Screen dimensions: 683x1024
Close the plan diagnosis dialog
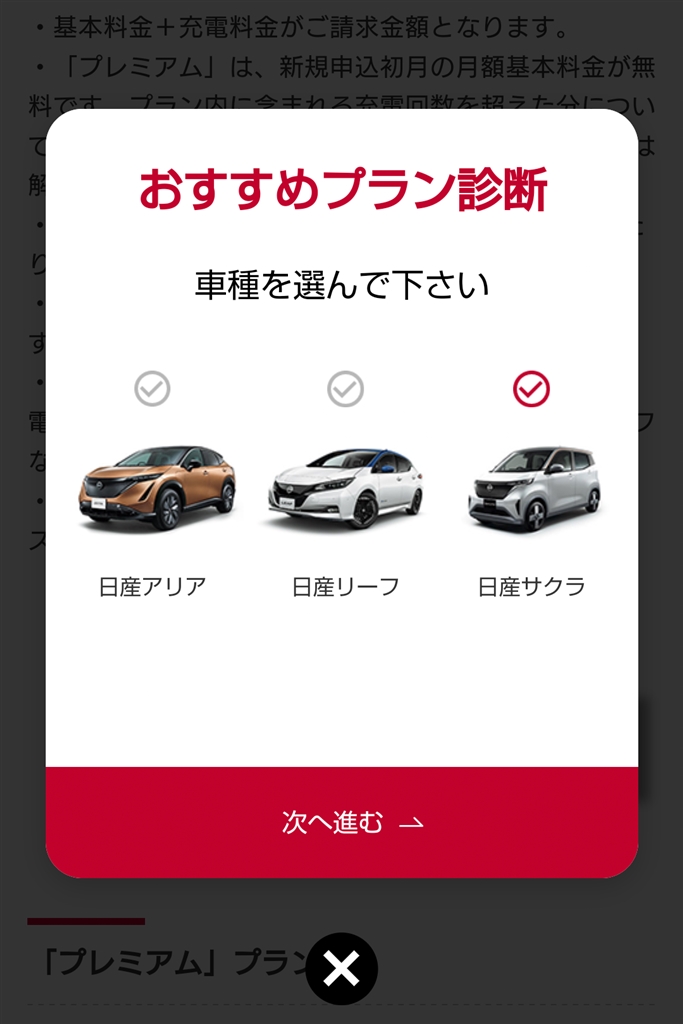coord(341,968)
